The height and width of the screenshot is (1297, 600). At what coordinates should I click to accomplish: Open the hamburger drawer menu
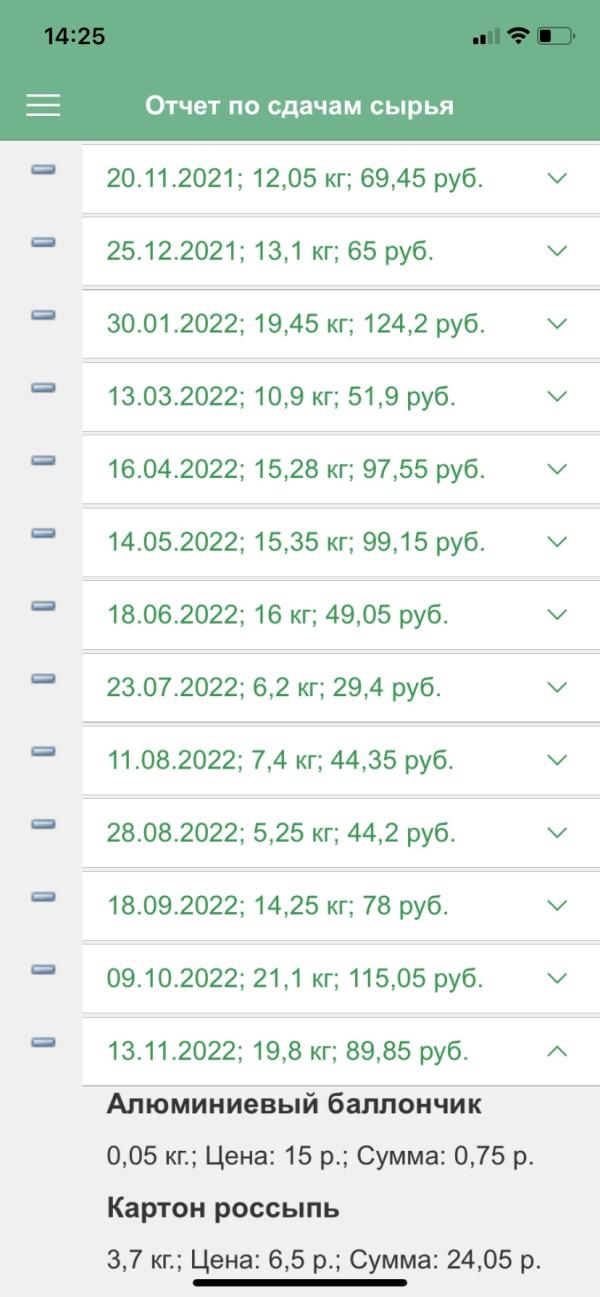(x=43, y=105)
